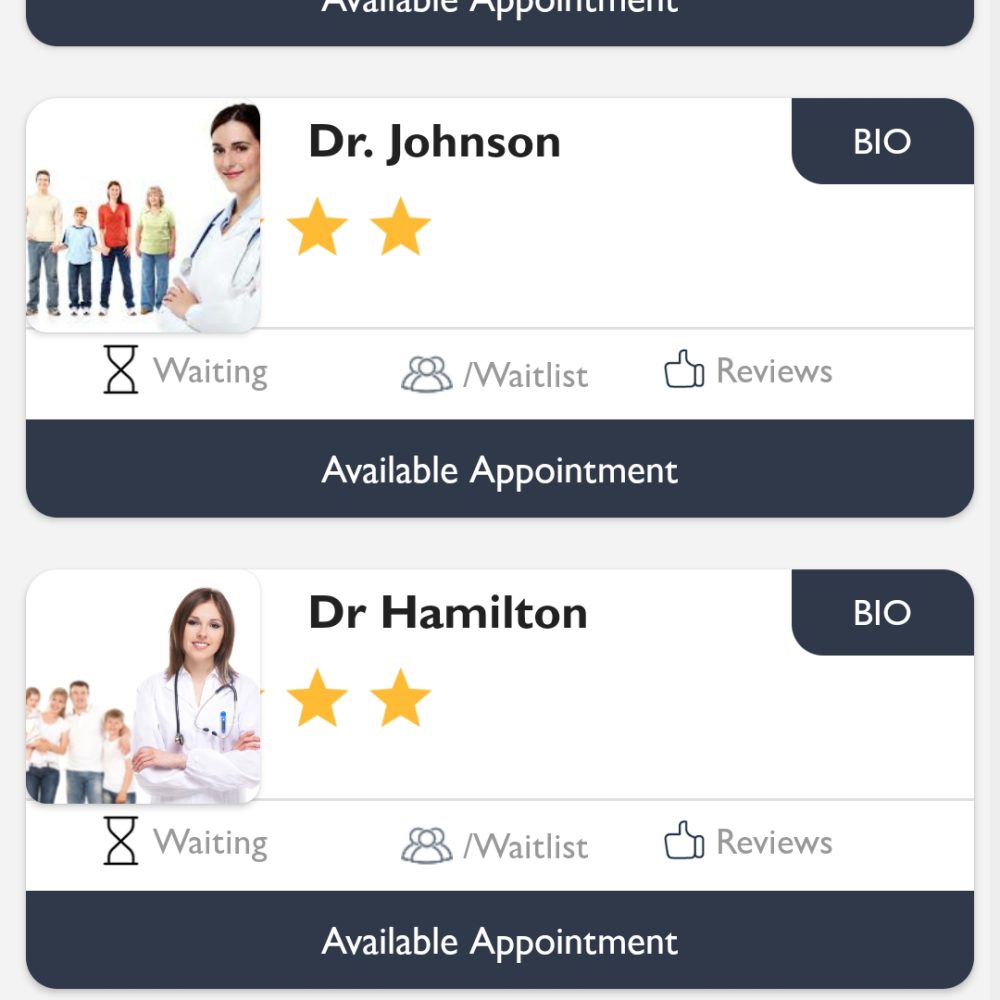Viewport: 1000px width, 1000px height.
Task: Tap Available Appointment under Dr. Johnson
Action: pos(500,469)
